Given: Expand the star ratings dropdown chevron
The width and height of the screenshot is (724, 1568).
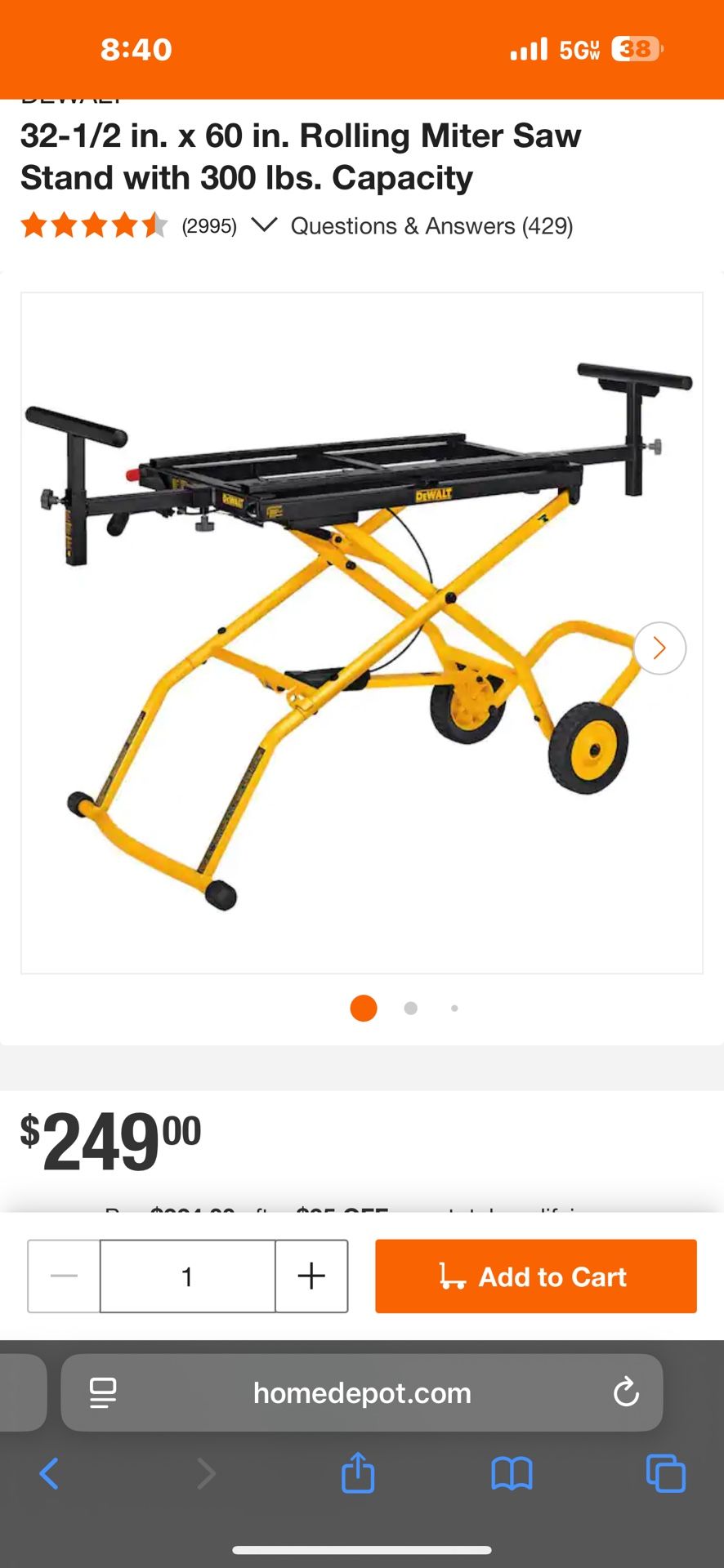Looking at the screenshot, I should point(264,225).
